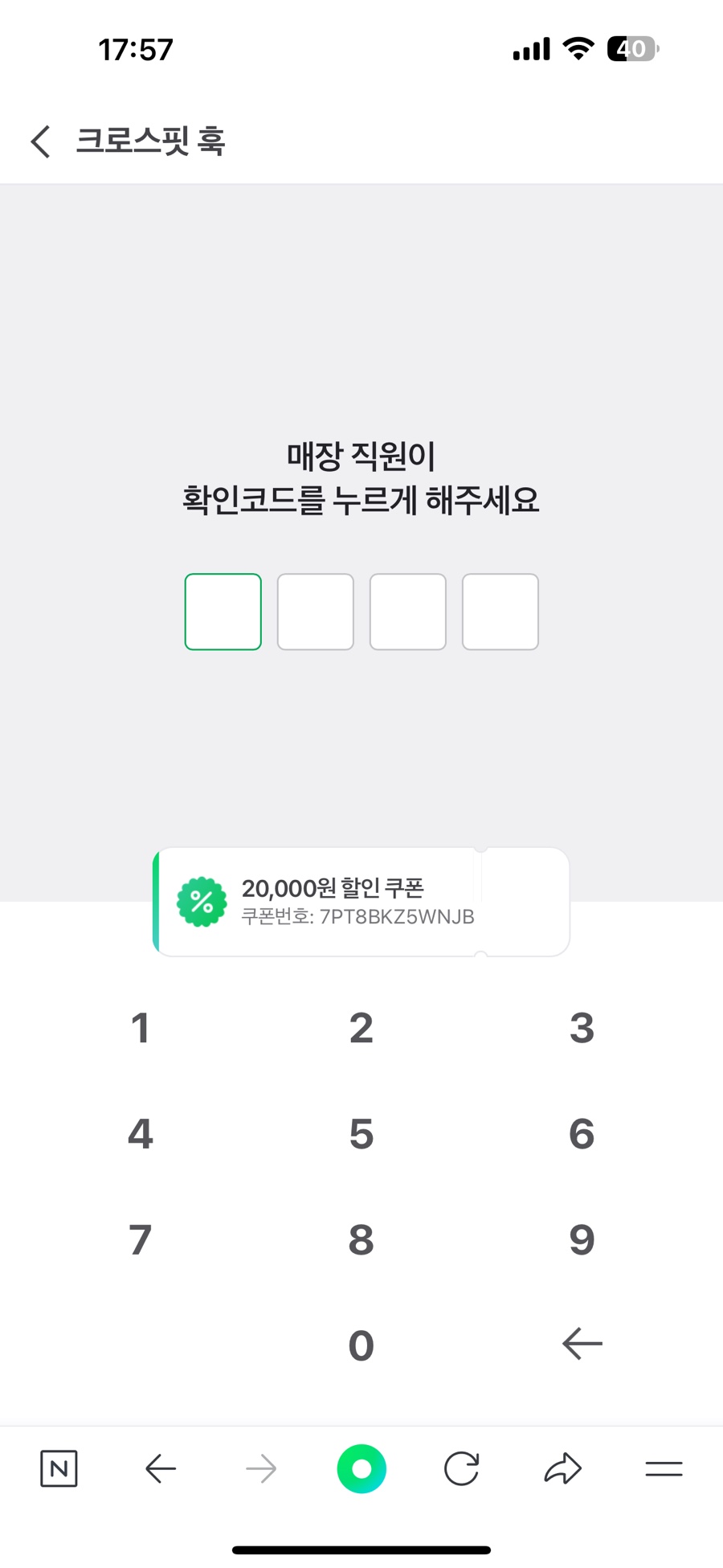Screen dimensions: 723x1568
Task: Open the browser menu with two lines
Action: click(664, 1469)
